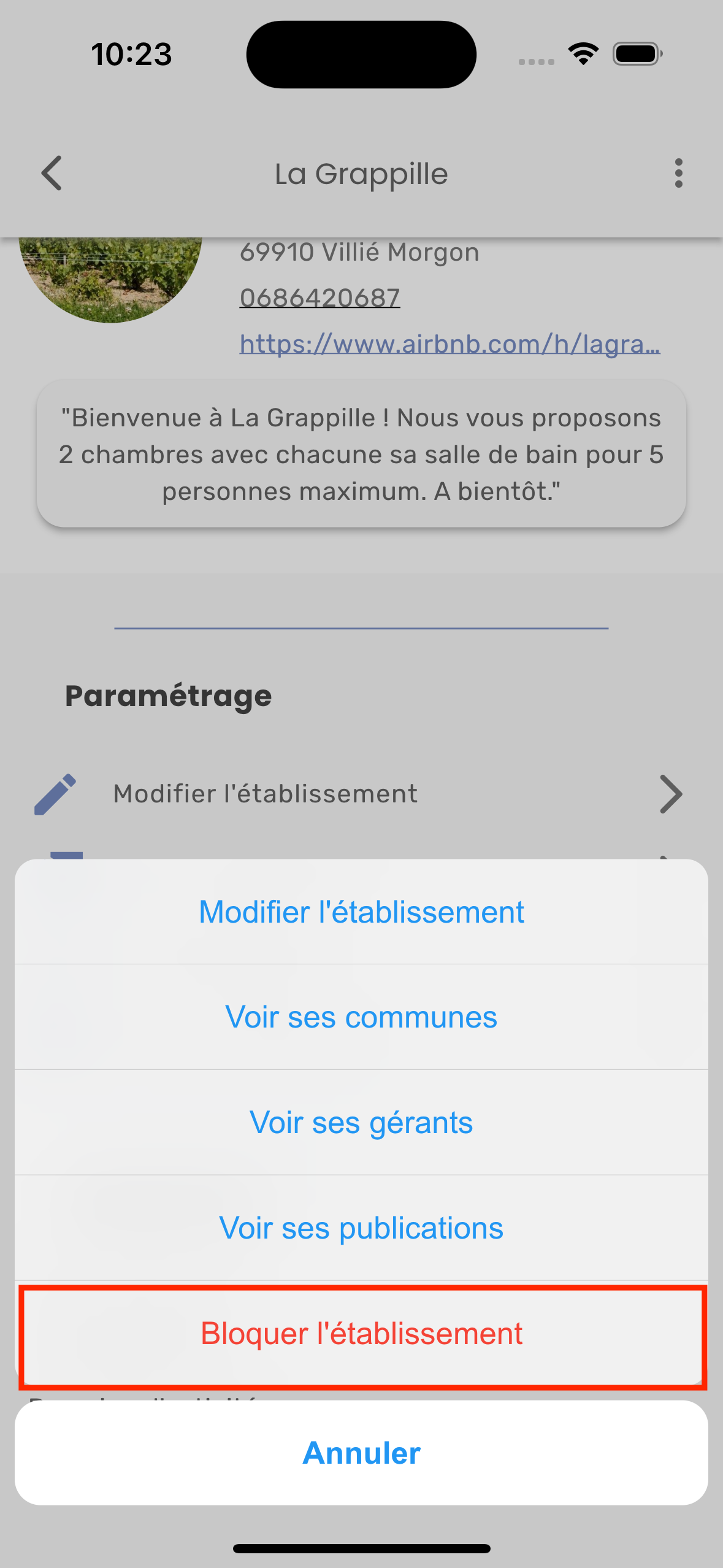Viewport: 723px width, 1568px height.
Task: Select Voir ses communes
Action: coord(361,1018)
